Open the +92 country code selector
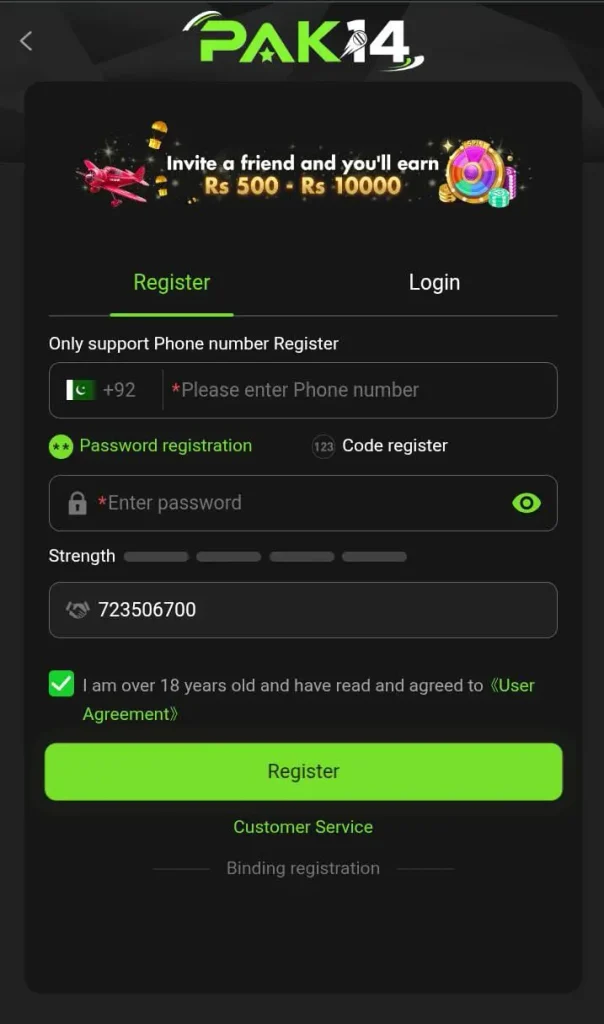Viewport: 604px width, 1024px height. point(101,390)
